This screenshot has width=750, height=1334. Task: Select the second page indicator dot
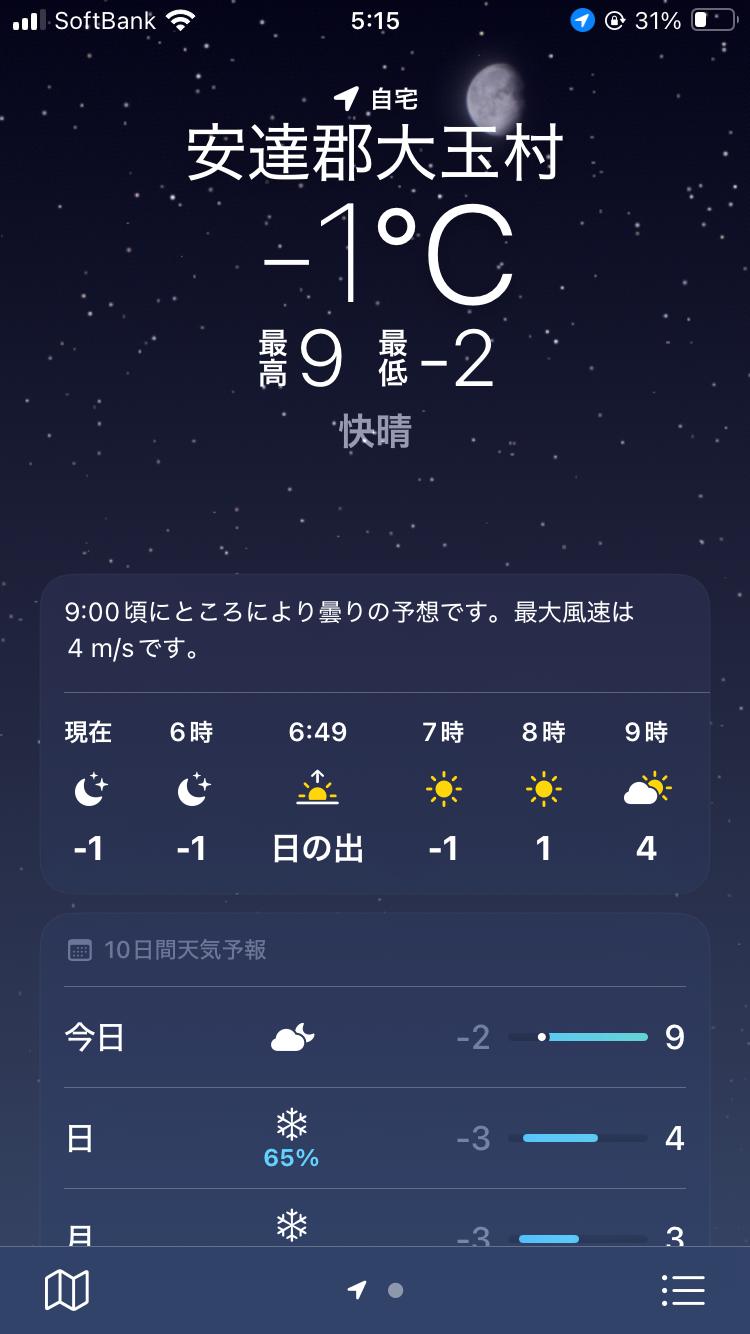point(395,1290)
